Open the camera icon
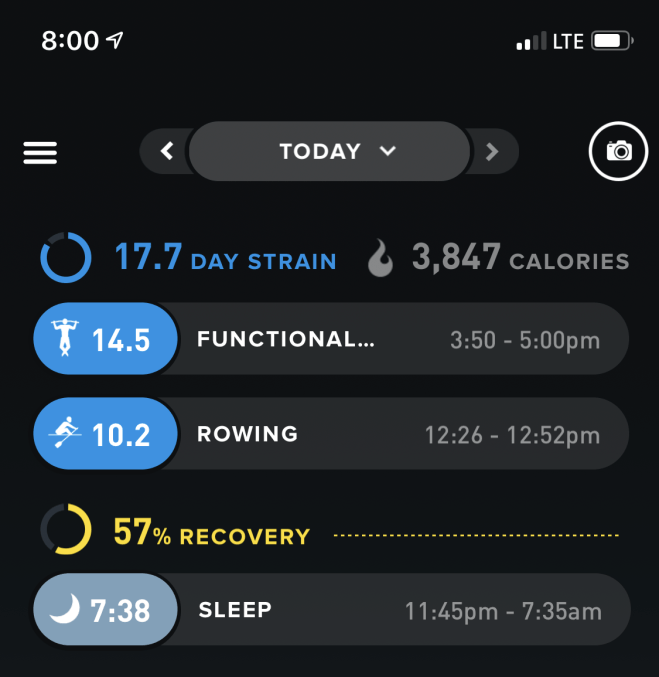This screenshot has width=659, height=677. coord(619,152)
